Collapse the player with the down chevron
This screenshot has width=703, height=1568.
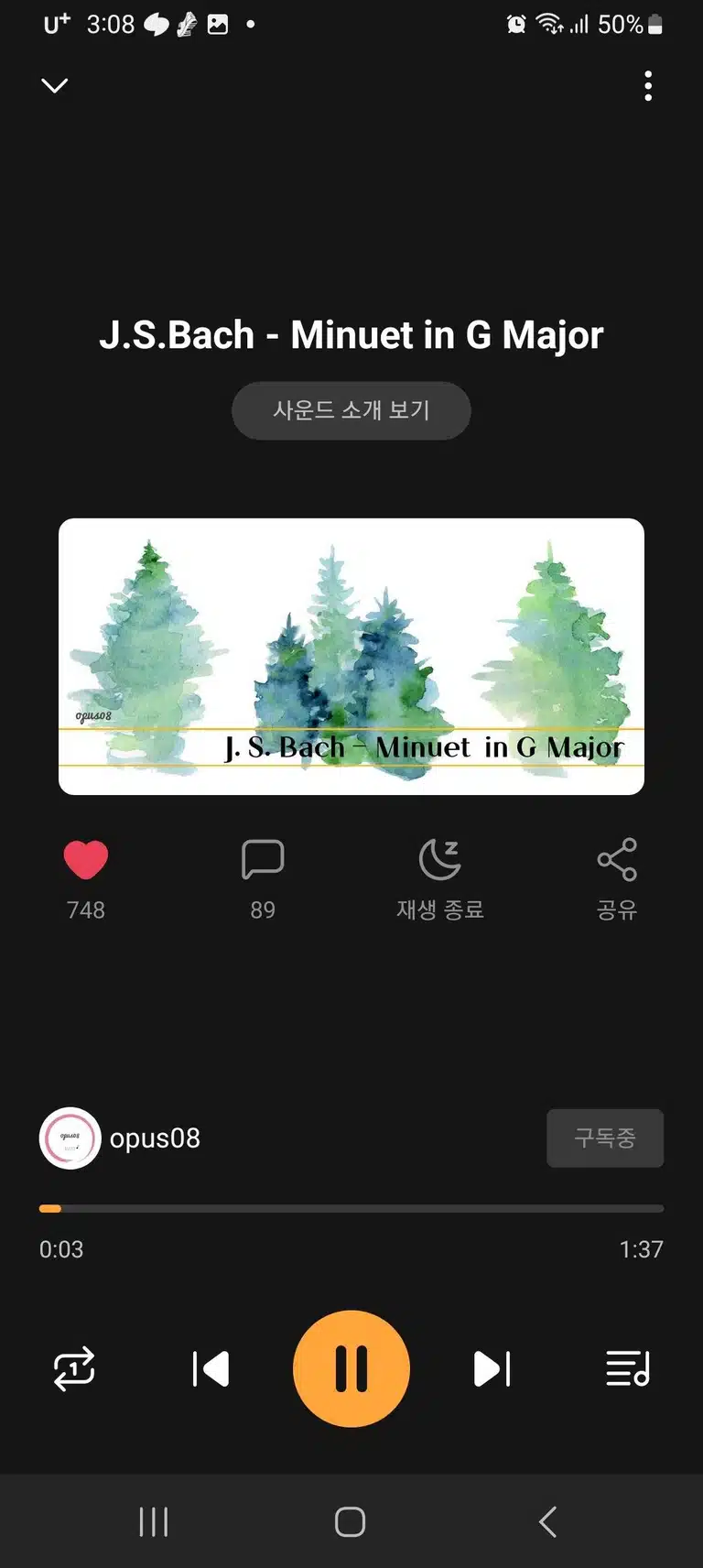55,86
